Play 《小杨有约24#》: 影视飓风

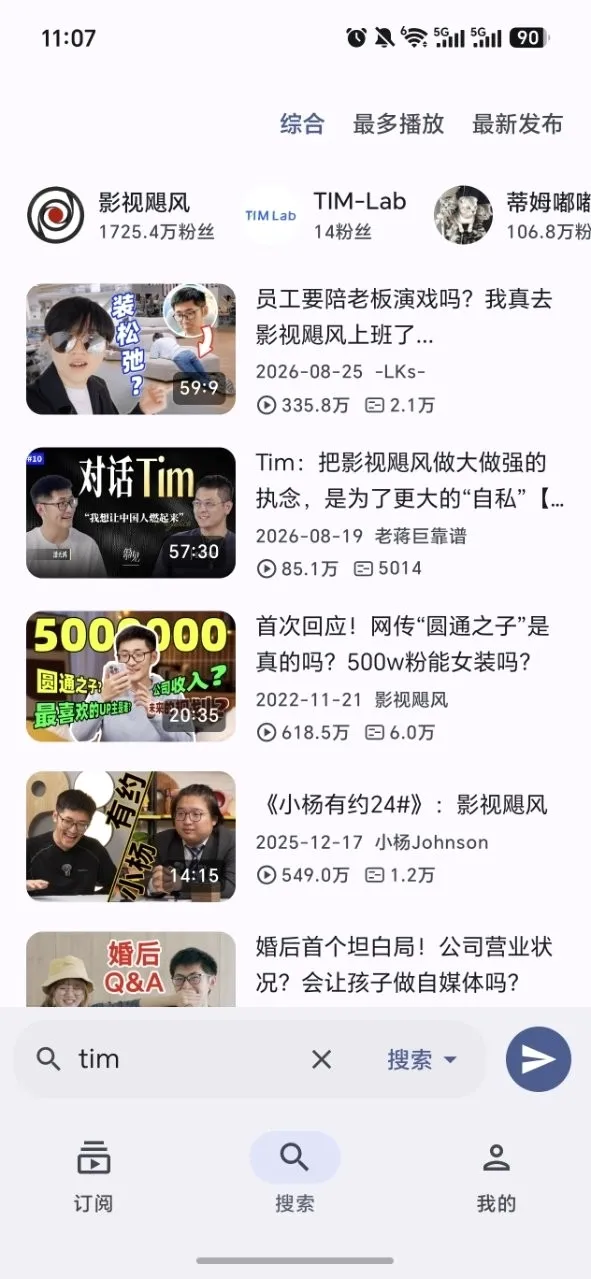click(x=295, y=836)
